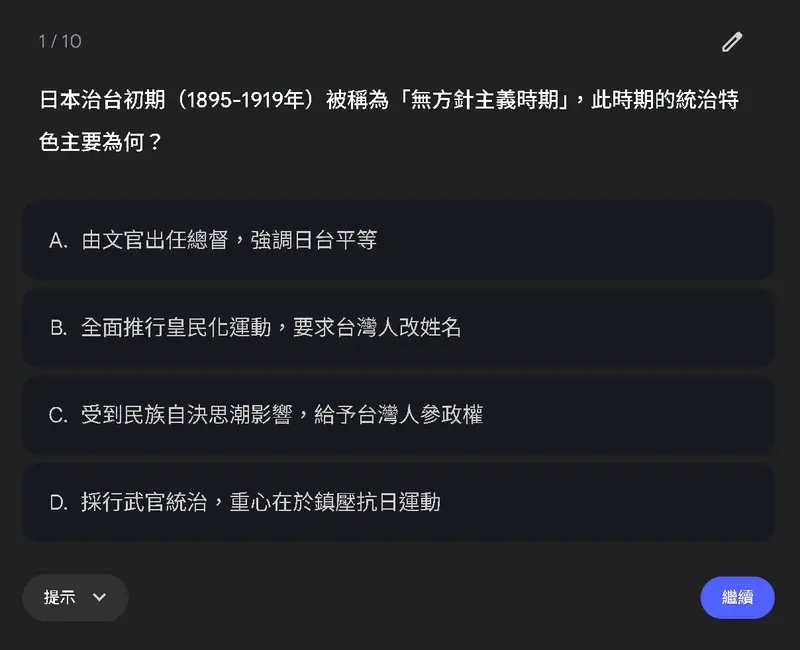The image size is (800, 650).
Task: Tap the pencil edit icon
Action: [x=732, y=42]
